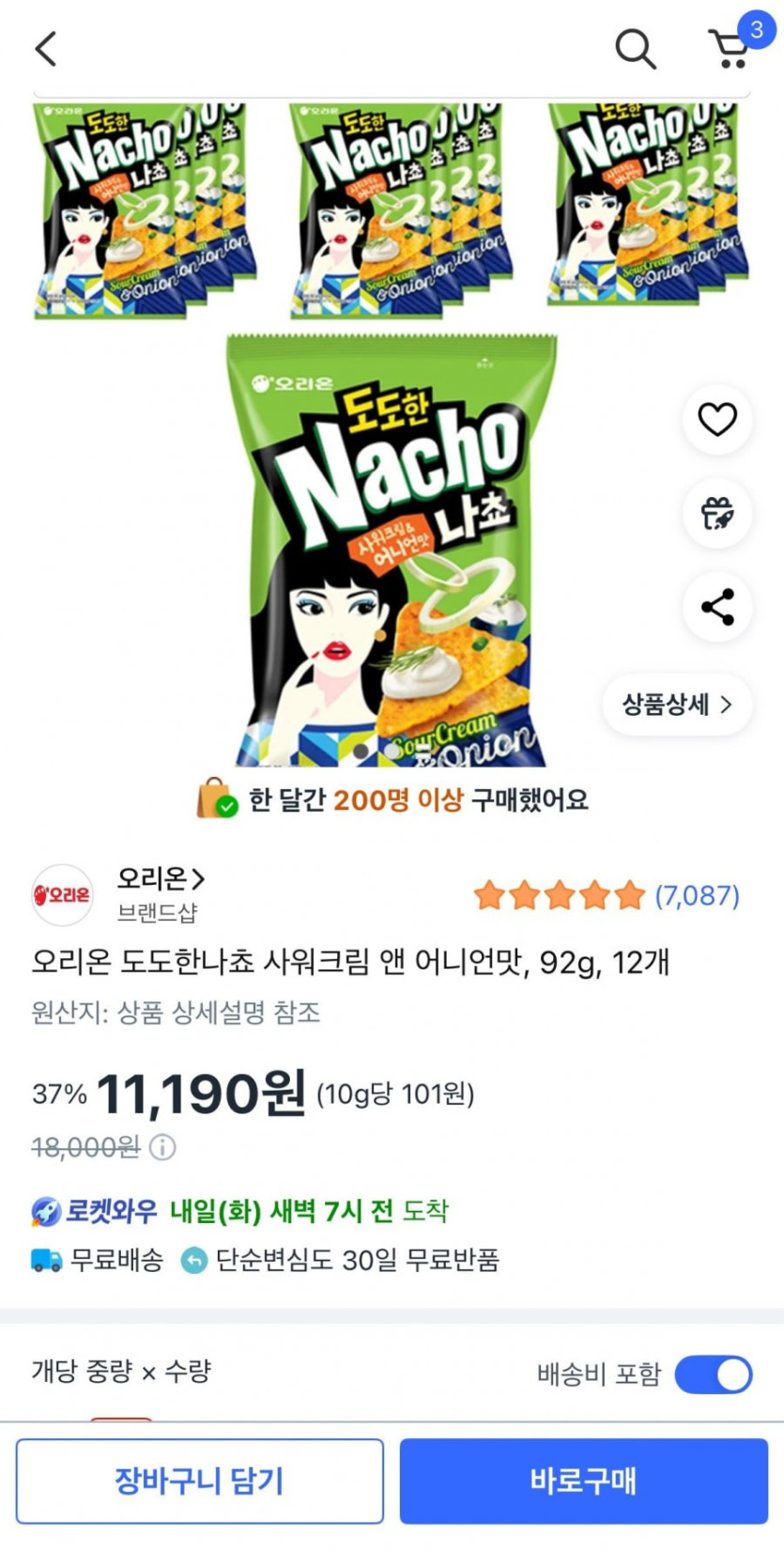The height and width of the screenshot is (1551, 784).
Task: Show info about the 18,000원 original price
Action: pyautogui.click(x=162, y=1147)
